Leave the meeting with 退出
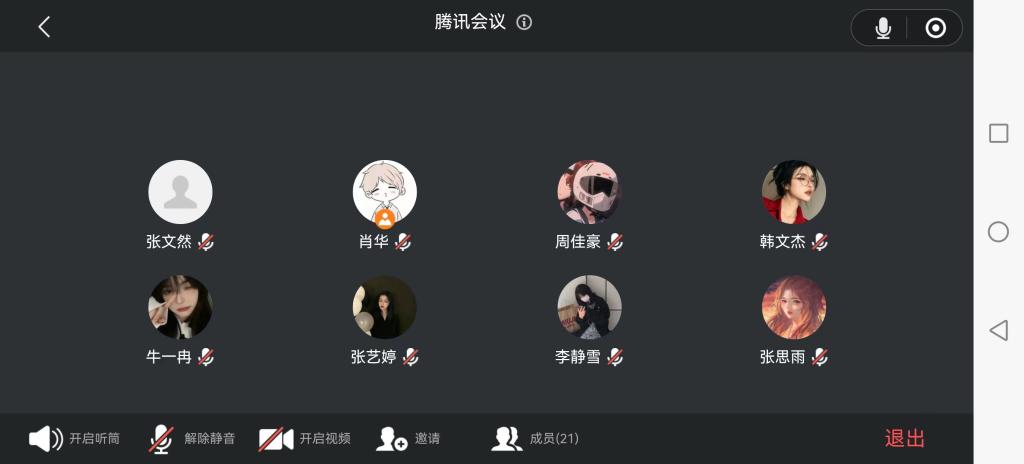The image size is (1024, 464). [904, 438]
